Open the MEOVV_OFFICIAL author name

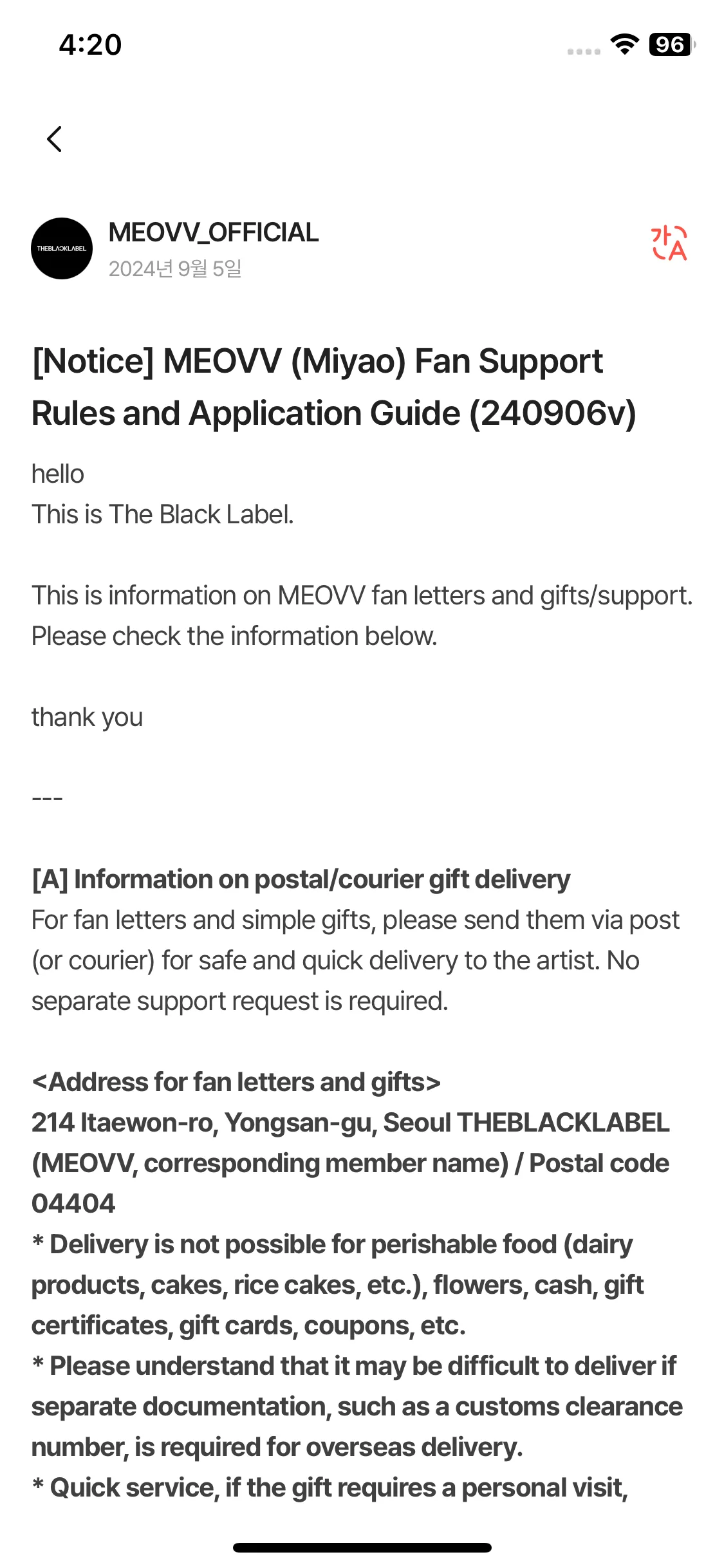tap(213, 232)
